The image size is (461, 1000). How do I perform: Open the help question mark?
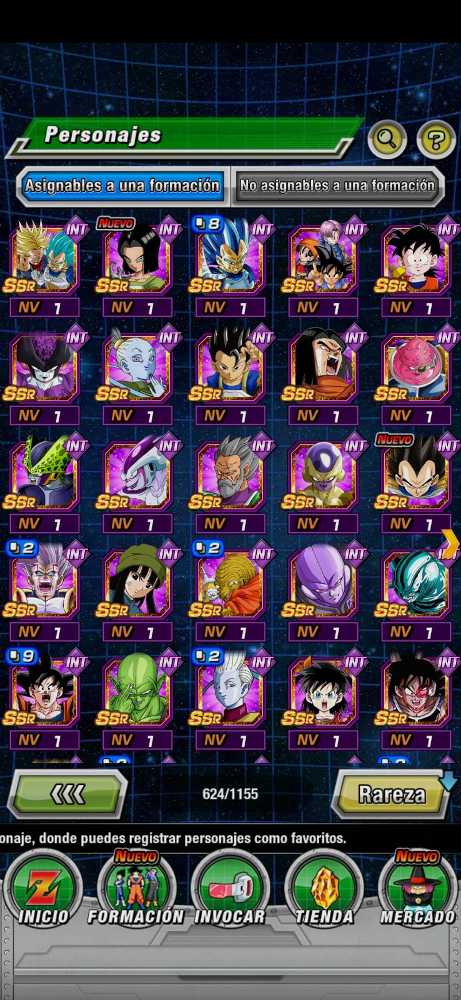pos(436,140)
